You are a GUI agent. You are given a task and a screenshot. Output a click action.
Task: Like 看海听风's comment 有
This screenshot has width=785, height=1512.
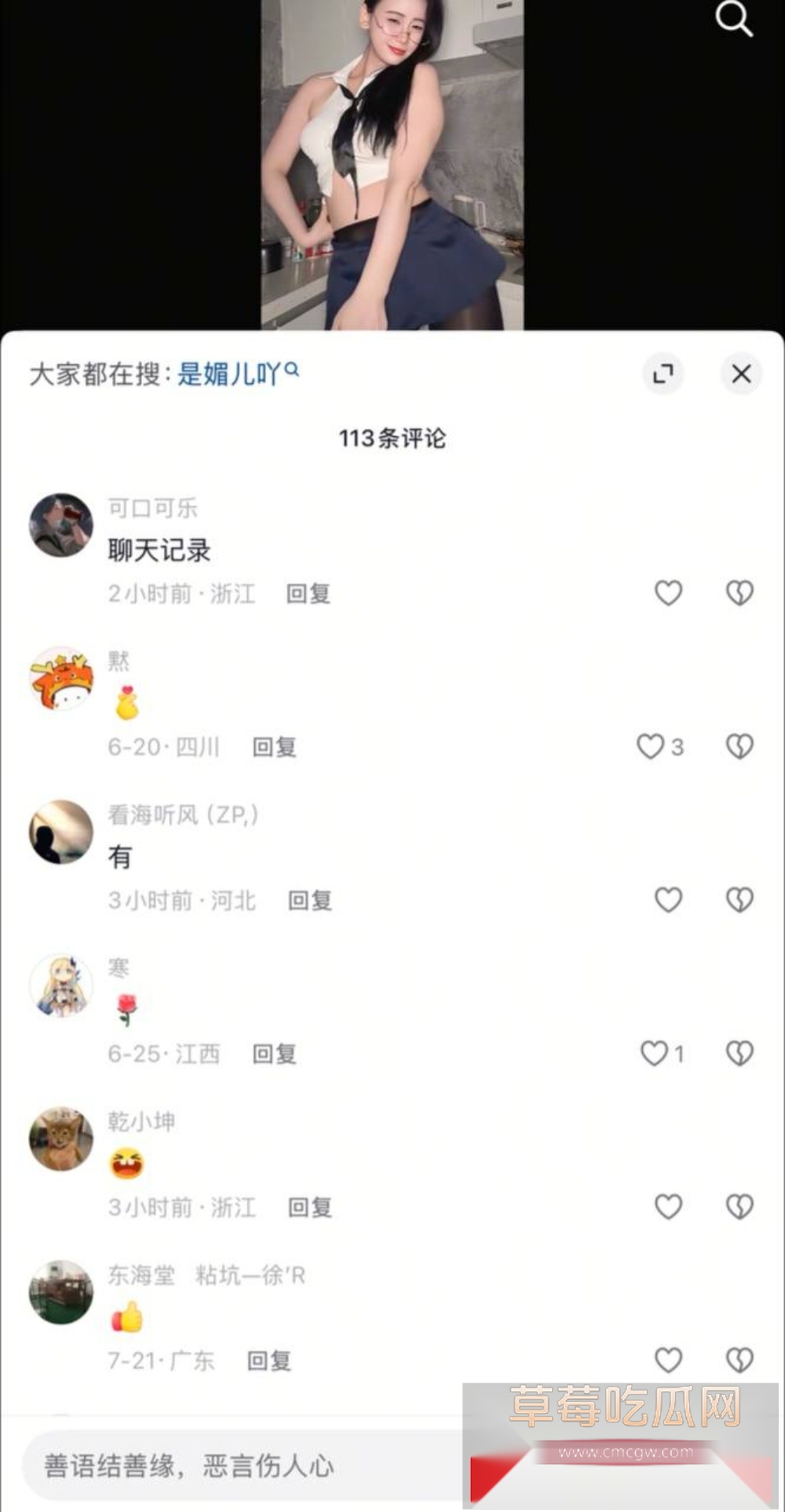click(x=668, y=899)
